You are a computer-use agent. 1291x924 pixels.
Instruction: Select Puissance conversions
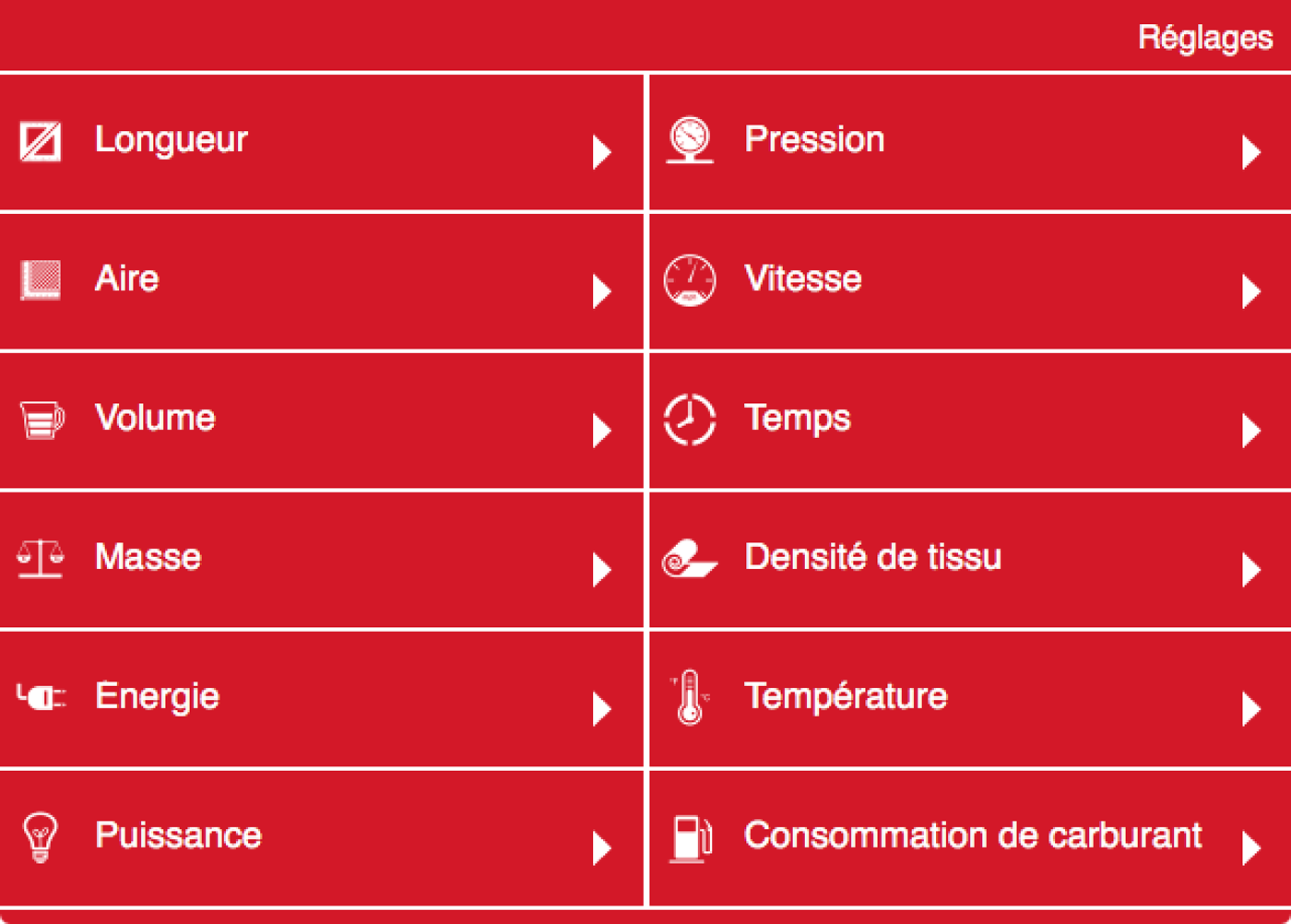pos(321,838)
